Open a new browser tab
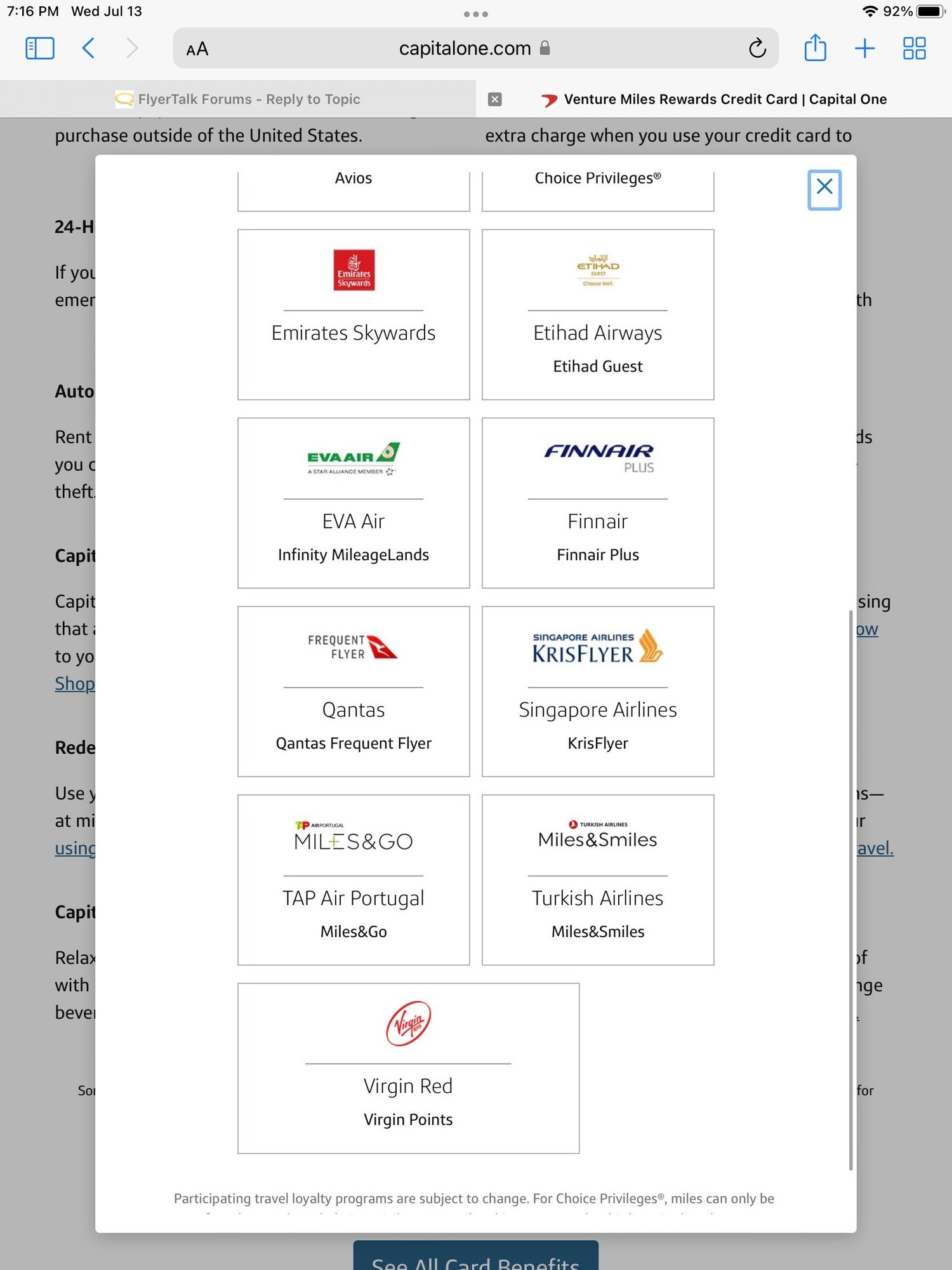 (x=864, y=48)
